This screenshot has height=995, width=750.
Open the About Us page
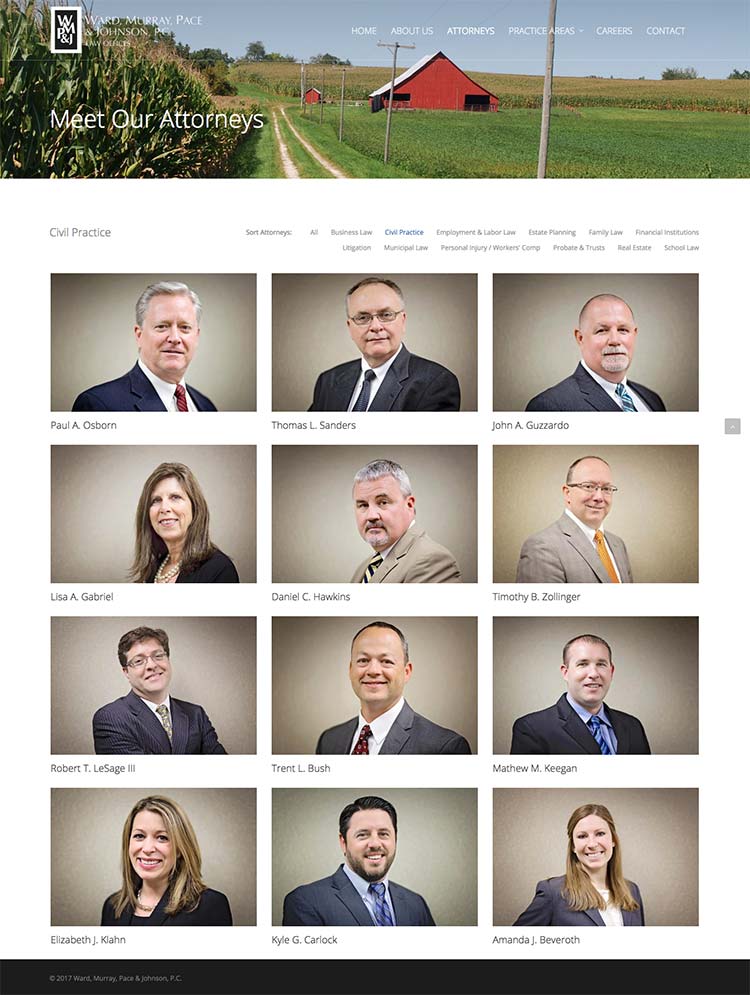411,31
